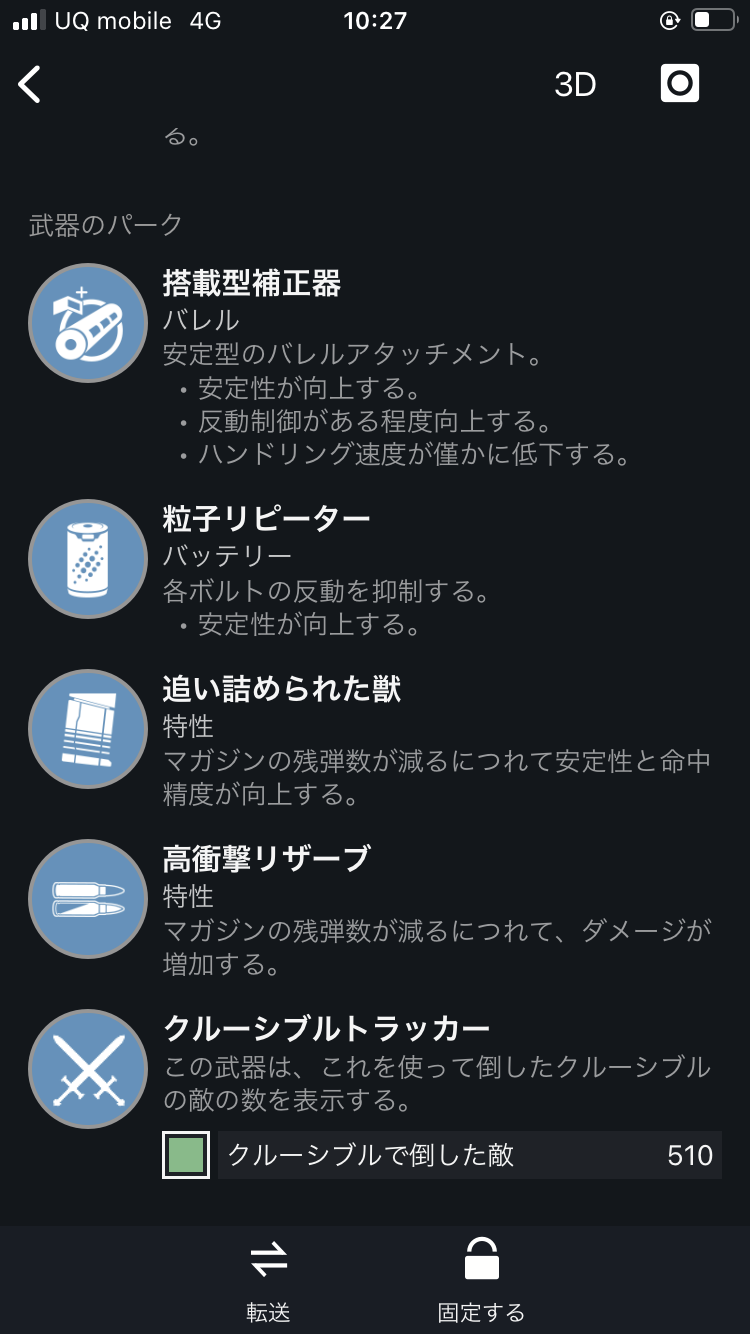Select the 粒子リピーター battery perk
Screen dimensions: 750x1334
click(88, 560)
